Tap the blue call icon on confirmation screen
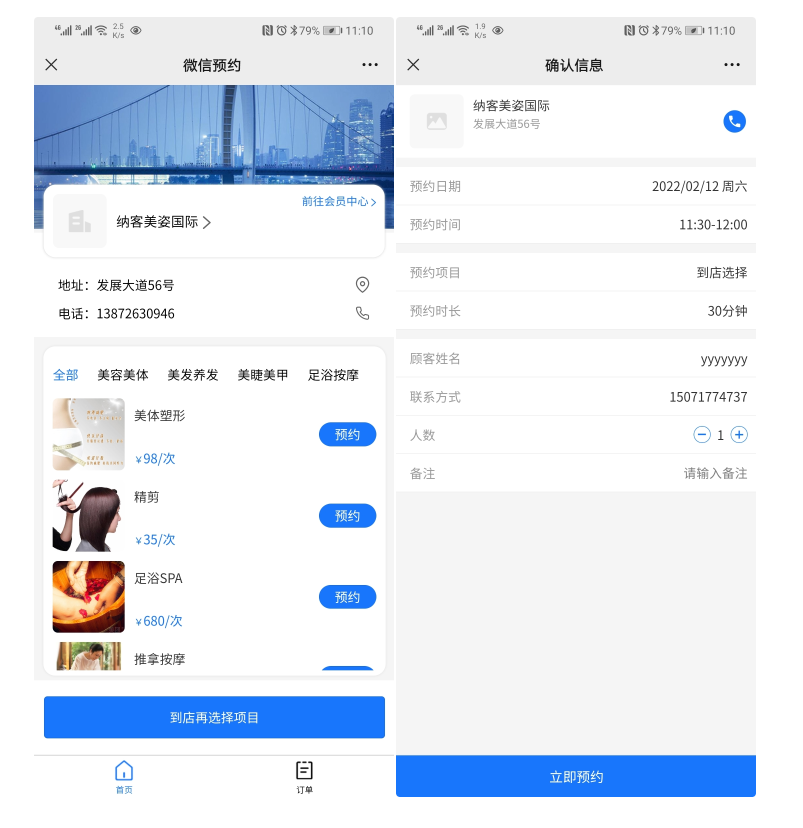This screenshot has width=803, height=828. pyautogui.click(x=734, y=121)
